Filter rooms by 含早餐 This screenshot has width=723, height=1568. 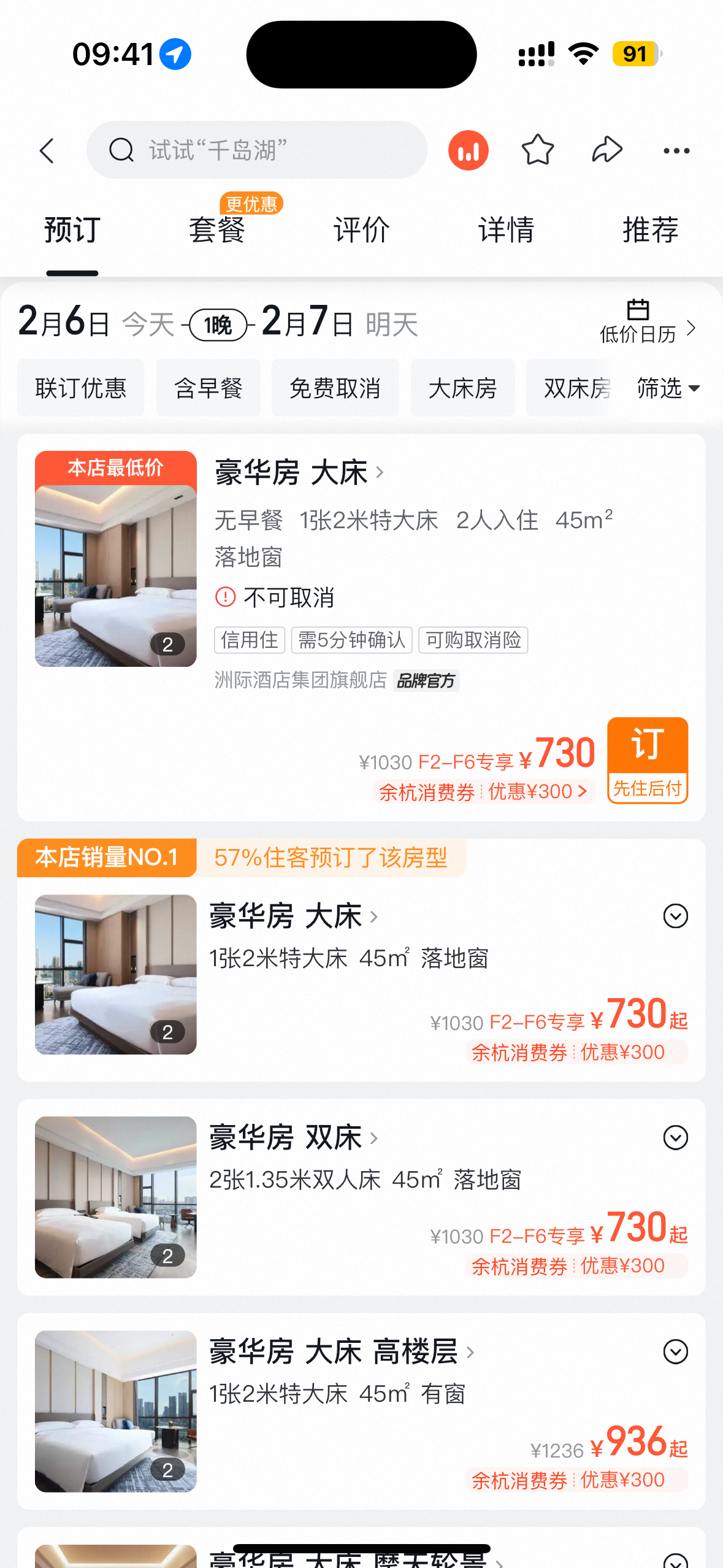[x=208, y=388]
